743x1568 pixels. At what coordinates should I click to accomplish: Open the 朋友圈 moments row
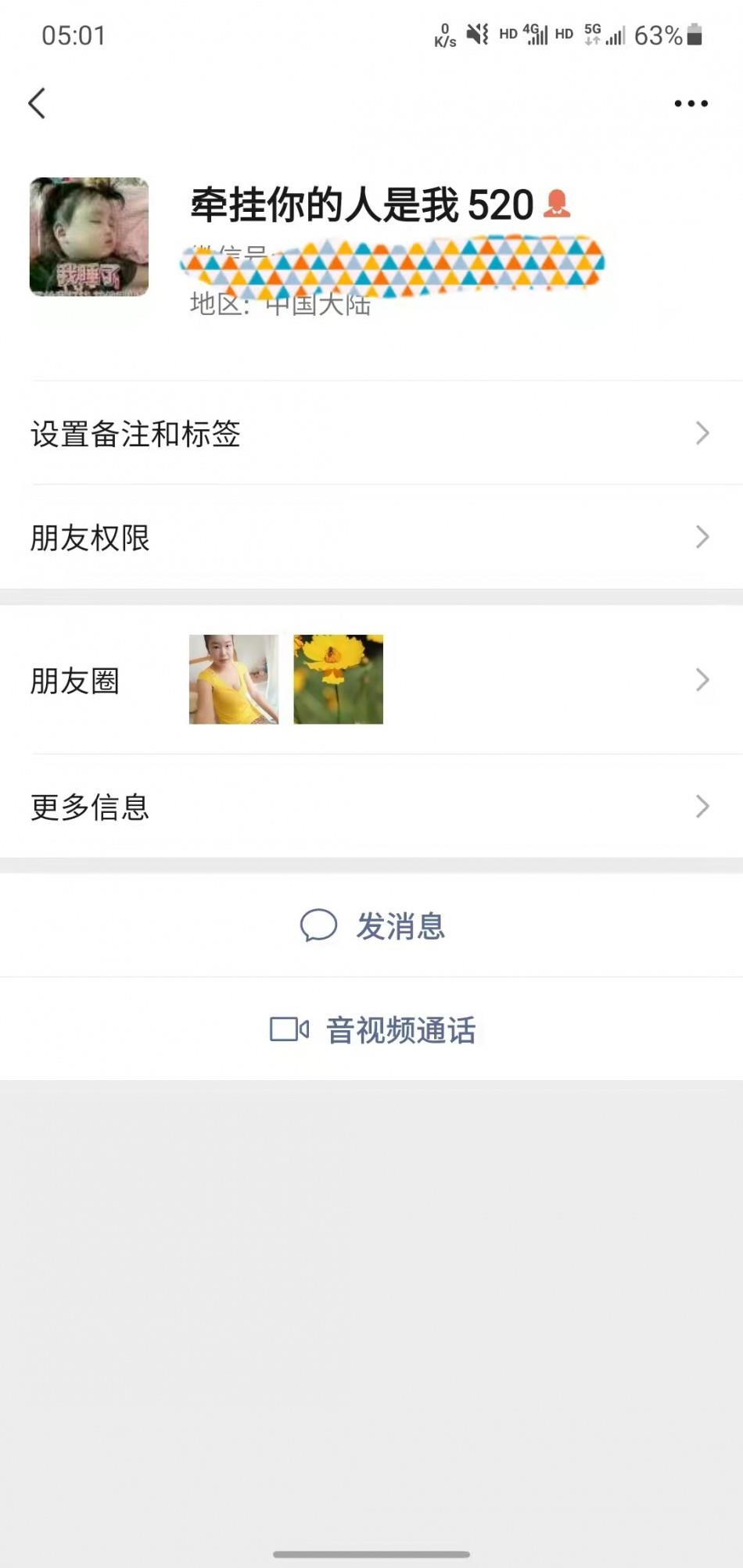pos(371,680)
